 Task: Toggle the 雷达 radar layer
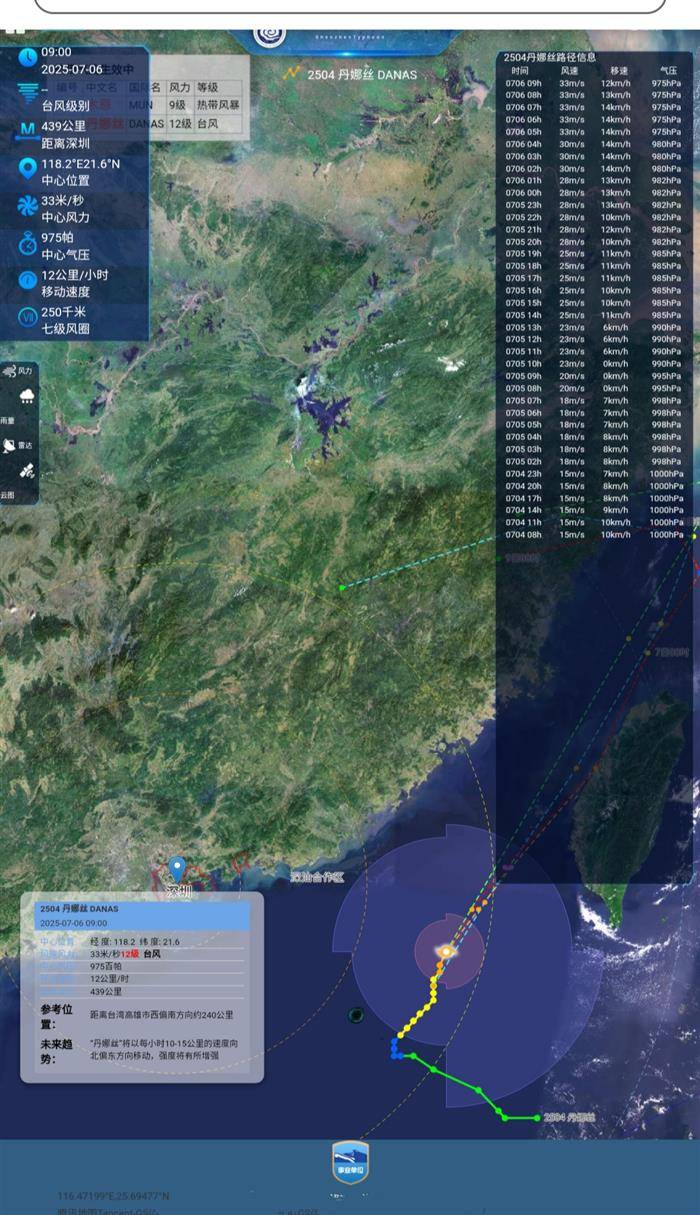[18, 445]
